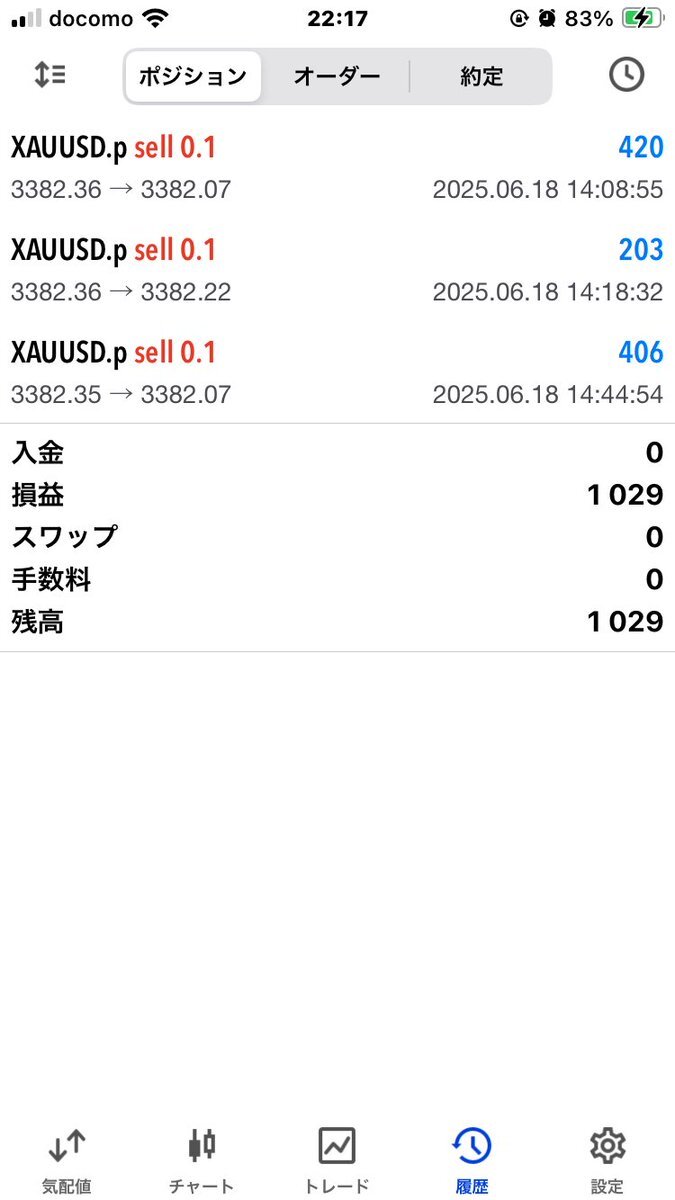Go to the 気配値 tab
This screenshot has width=675, height=1200.
67,1160
